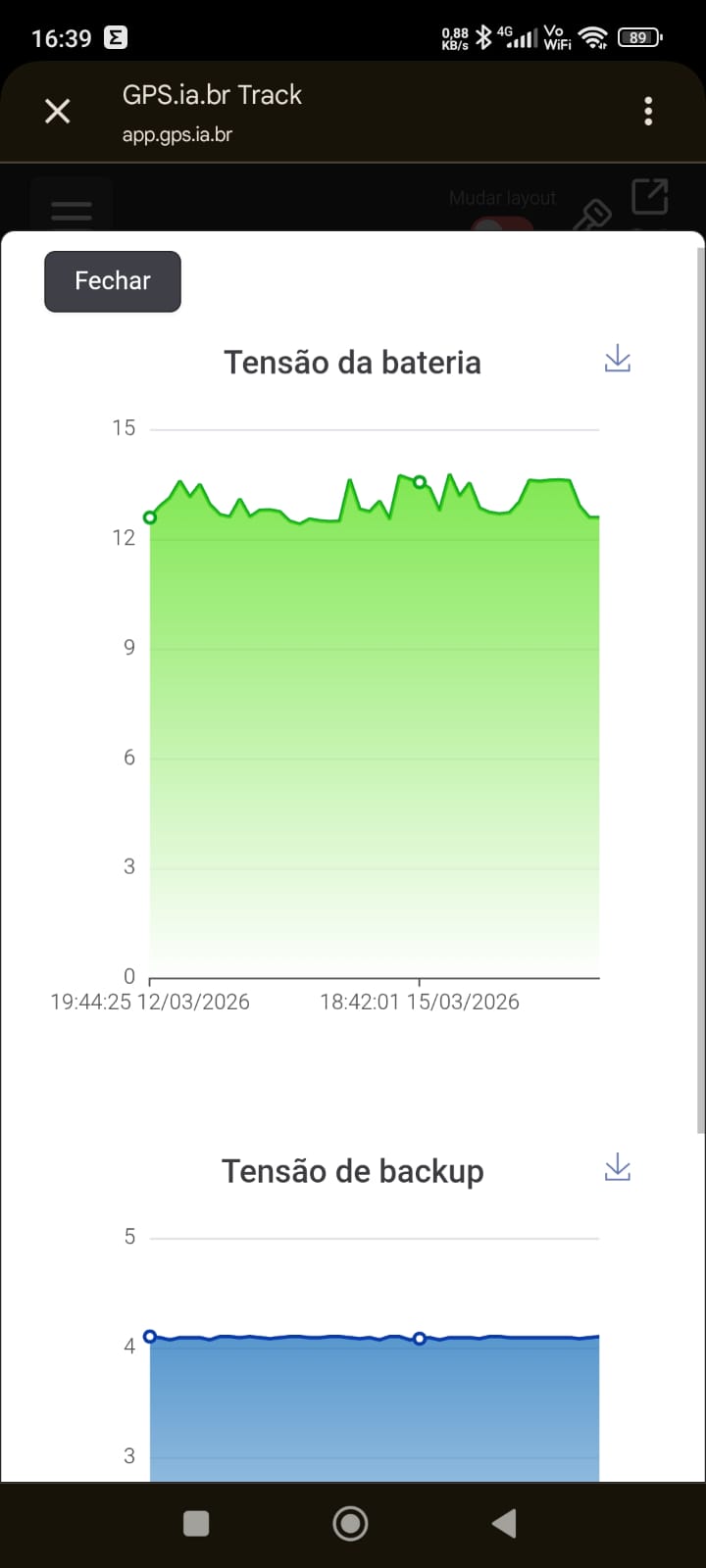706x1568 pixels.
Task: Close the GPS.ia.br Track browser tab
Action: 58,112
